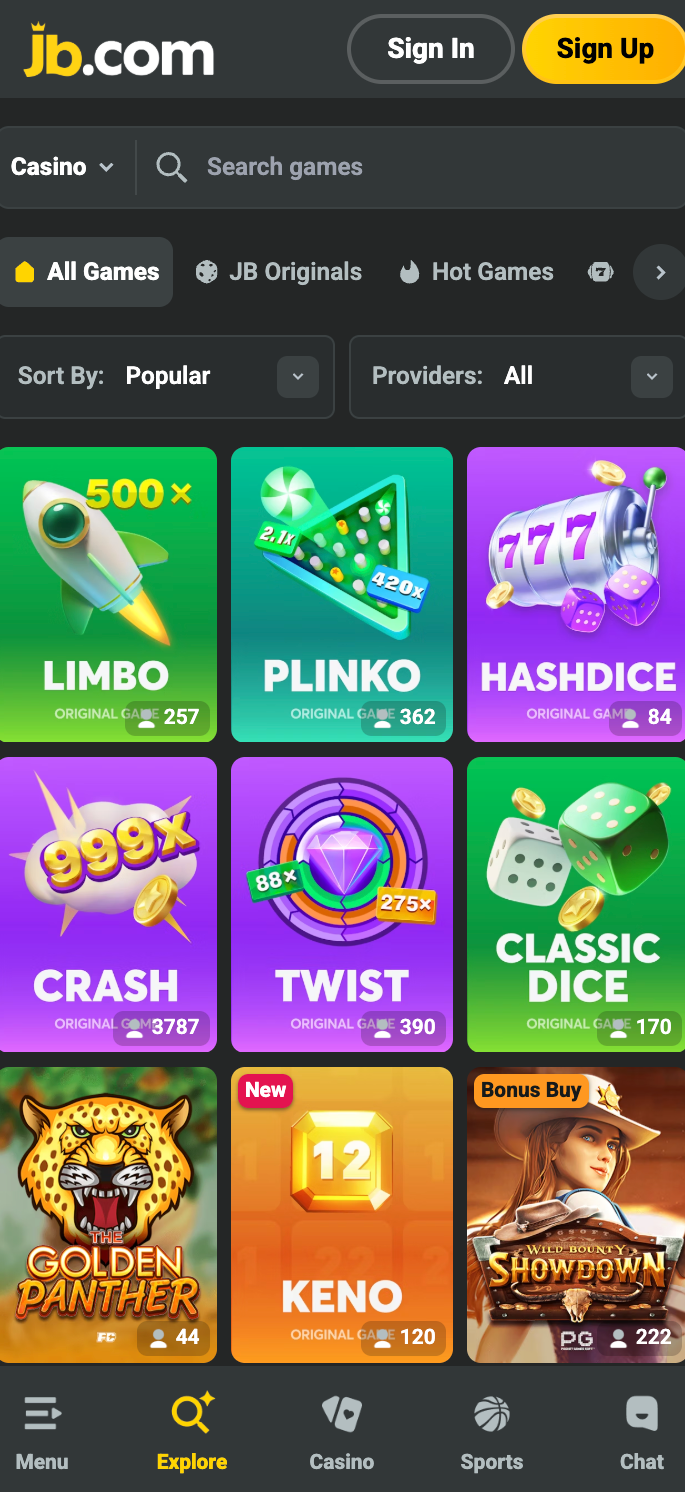Show more category tabs with the arrow
The width and height of the screenshot is (685, 1492).
pyautogui.click(x=659, y=272)
